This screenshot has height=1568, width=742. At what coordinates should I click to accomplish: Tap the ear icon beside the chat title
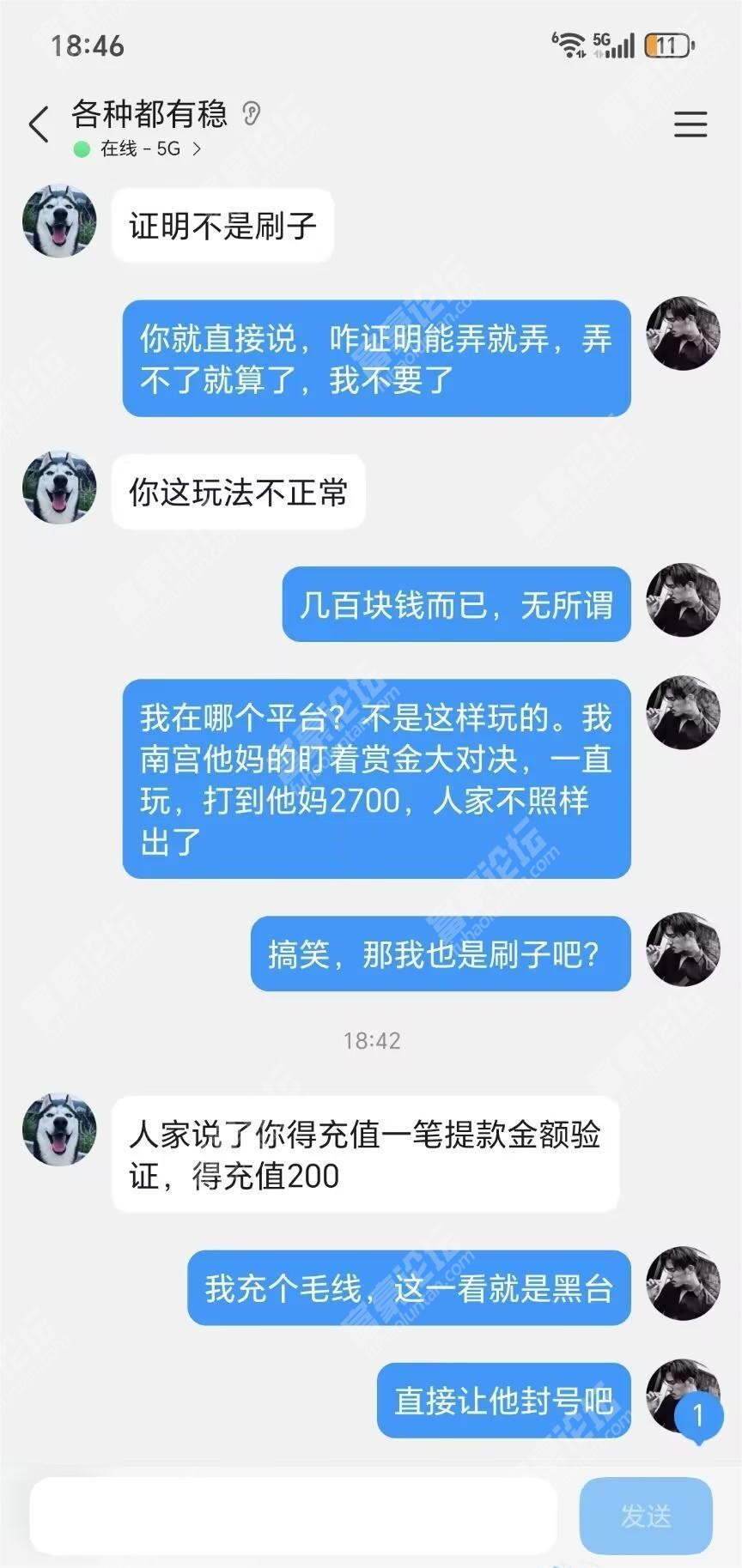(x=251, y=113)
